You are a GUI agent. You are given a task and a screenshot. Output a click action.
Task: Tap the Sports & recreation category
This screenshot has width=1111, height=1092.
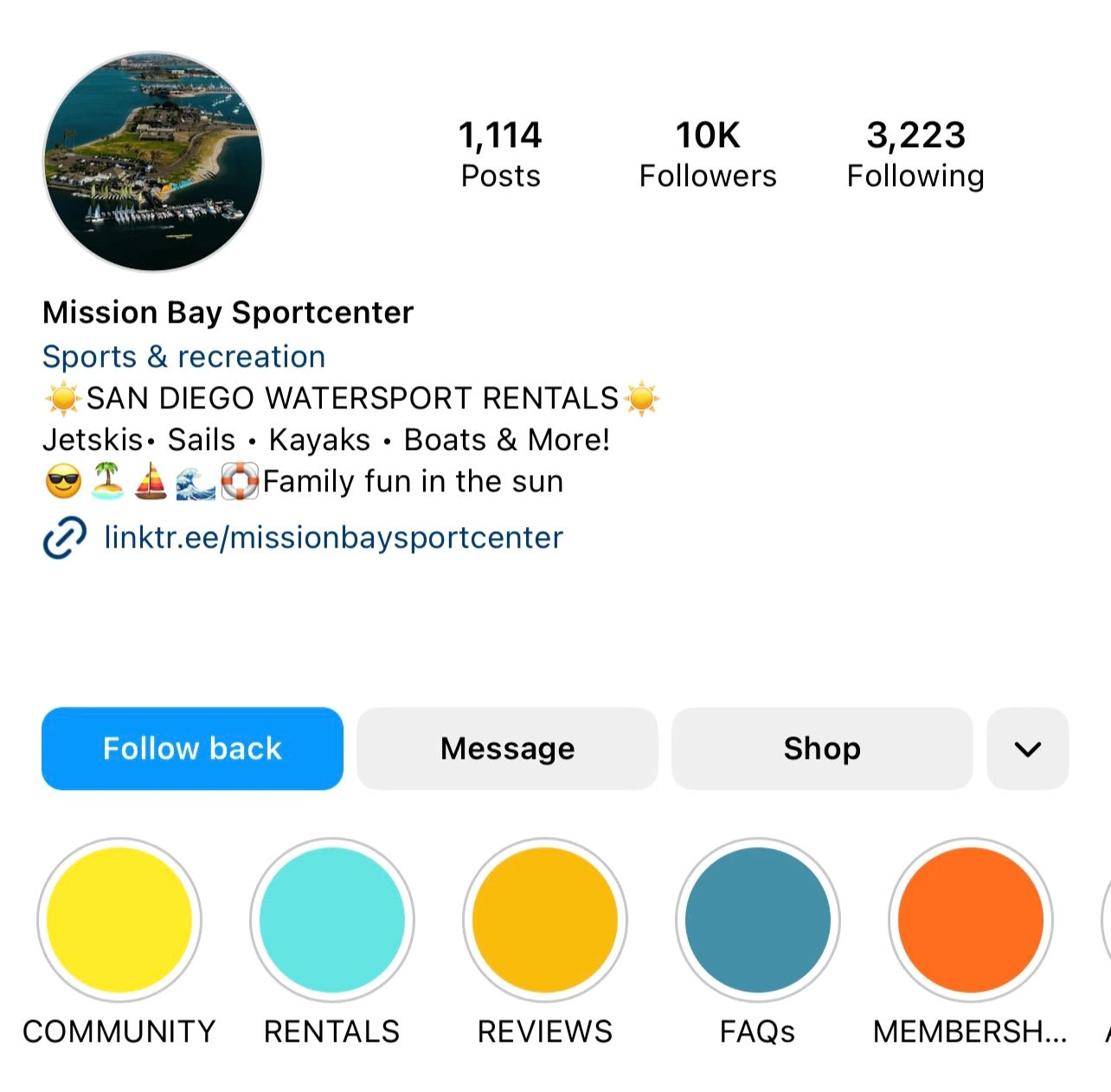click(183, 357)
